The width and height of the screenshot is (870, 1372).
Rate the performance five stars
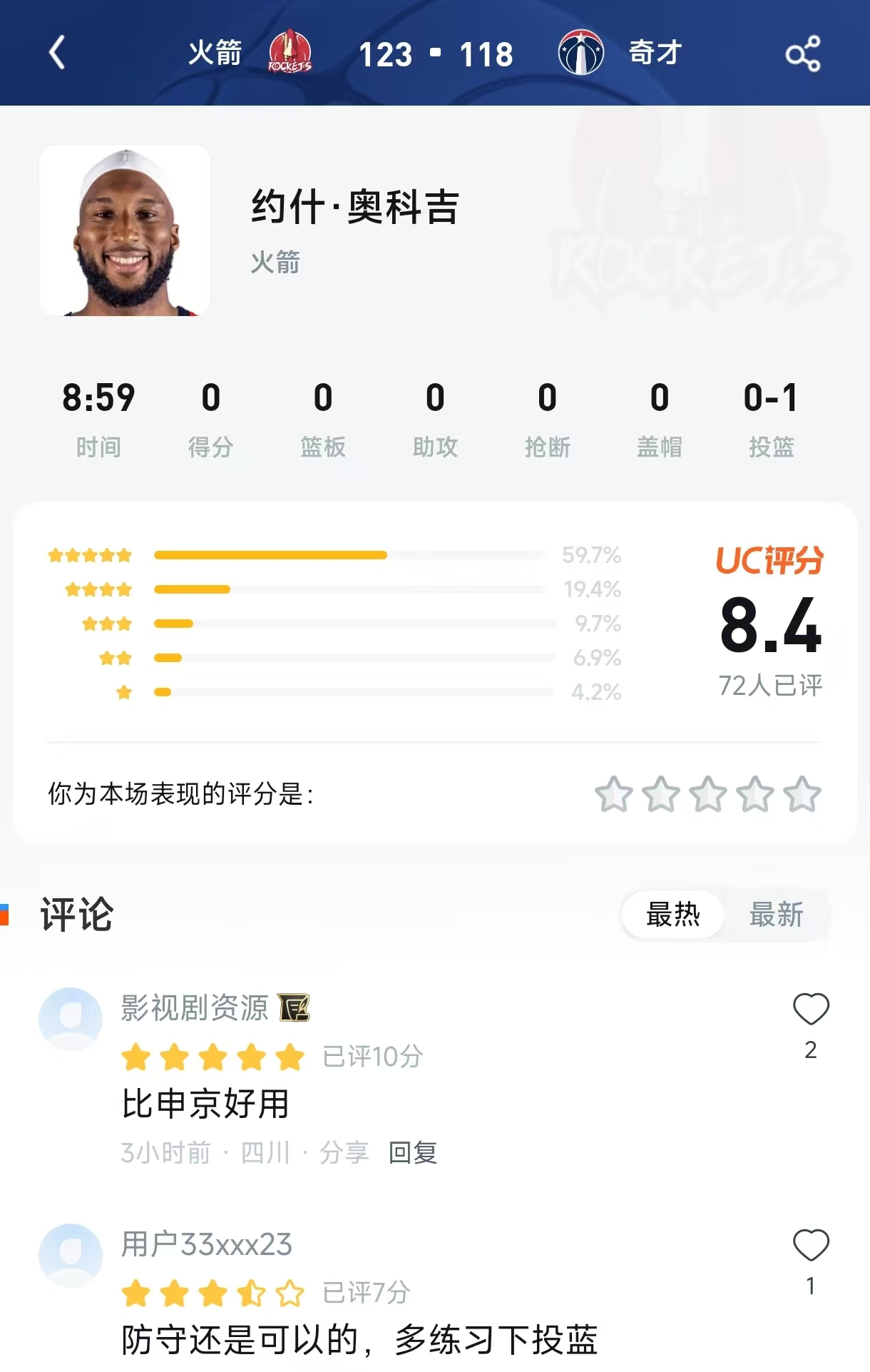click(x=802, y=794)
